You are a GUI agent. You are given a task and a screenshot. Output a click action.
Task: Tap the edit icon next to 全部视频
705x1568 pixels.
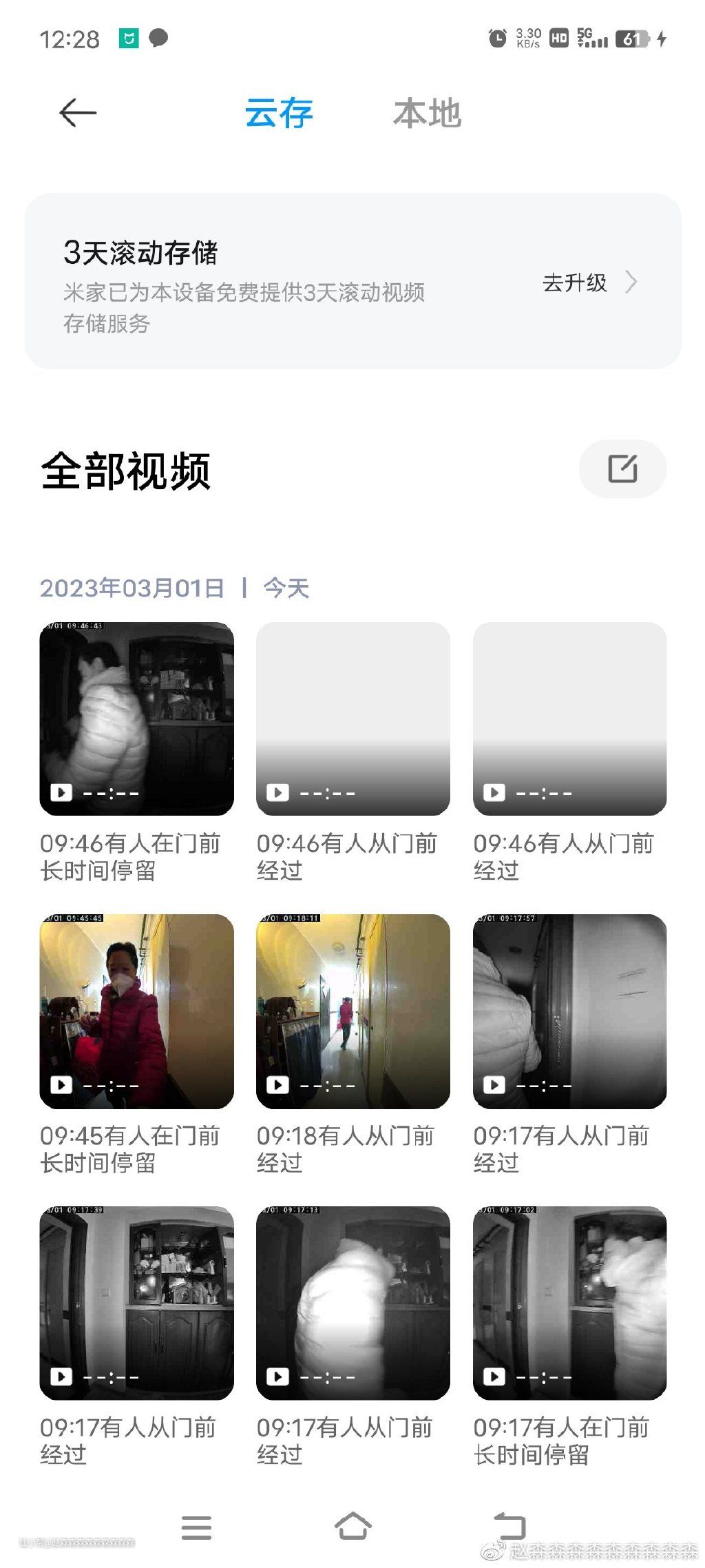(x=622, y=469)
